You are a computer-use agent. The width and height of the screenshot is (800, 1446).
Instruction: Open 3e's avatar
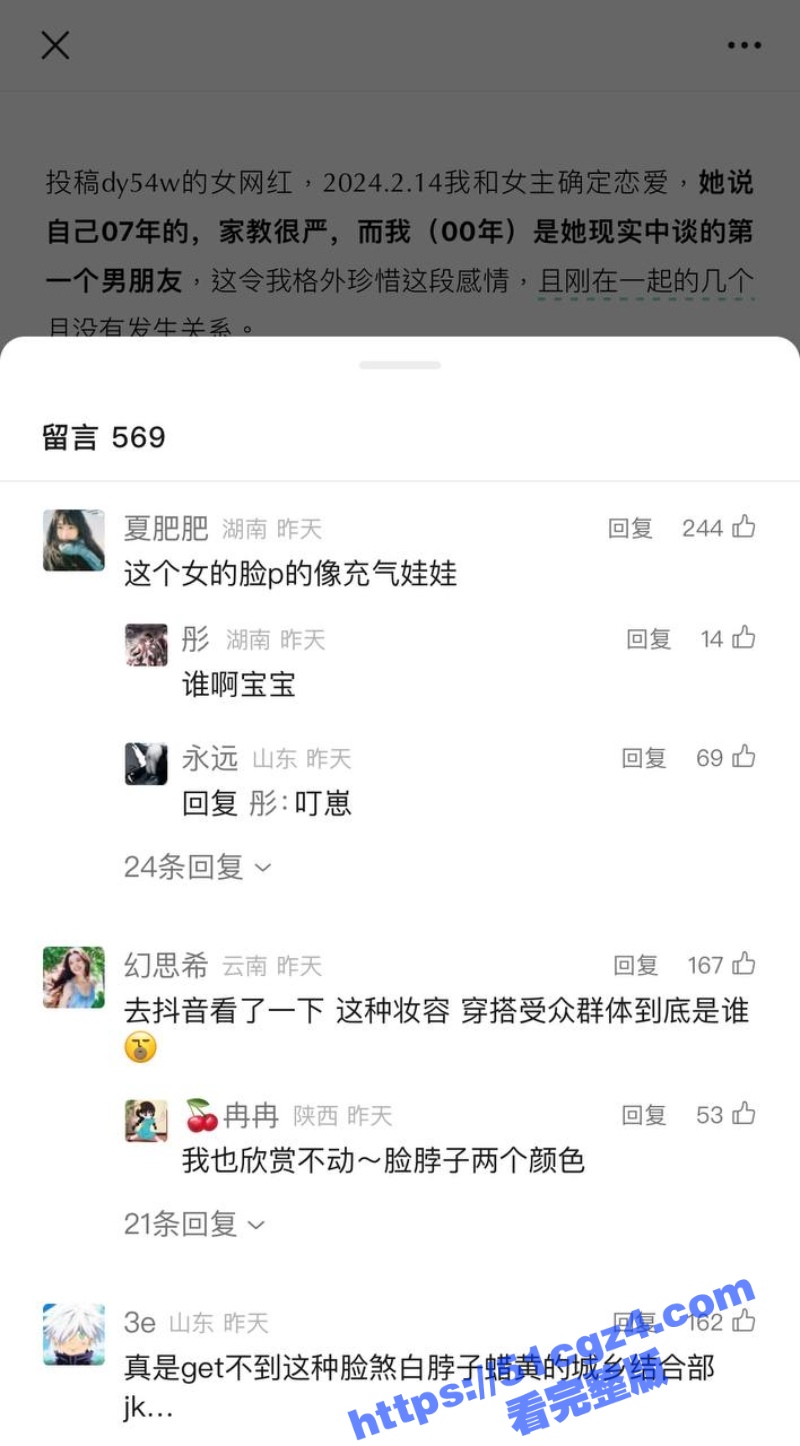pyautogui.click(x=74, y=1334)
